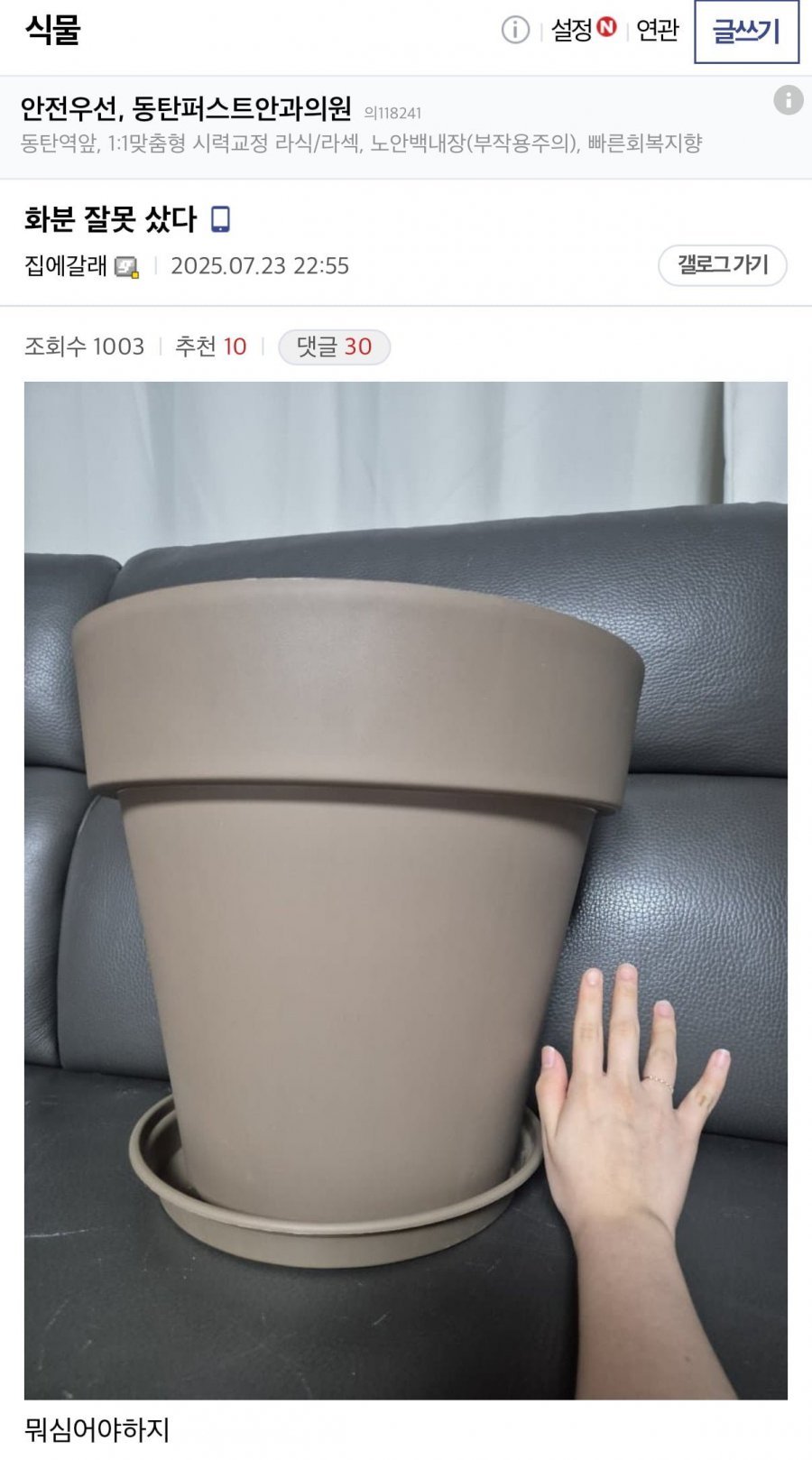Open the flower pot photo
Viewport: 812px width, 1460px height.
[x=406, y=889]
